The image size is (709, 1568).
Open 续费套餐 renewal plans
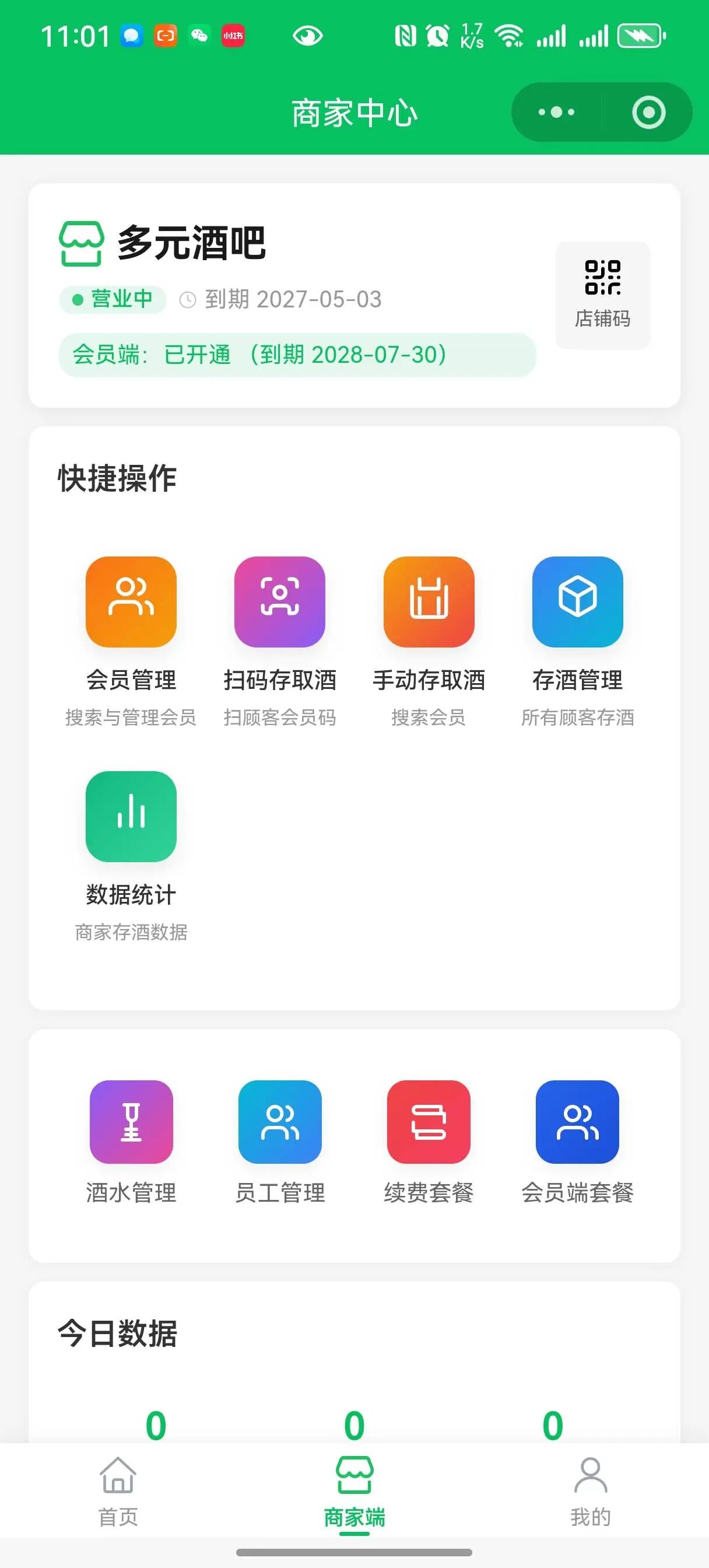click(x=429, y=1143)
